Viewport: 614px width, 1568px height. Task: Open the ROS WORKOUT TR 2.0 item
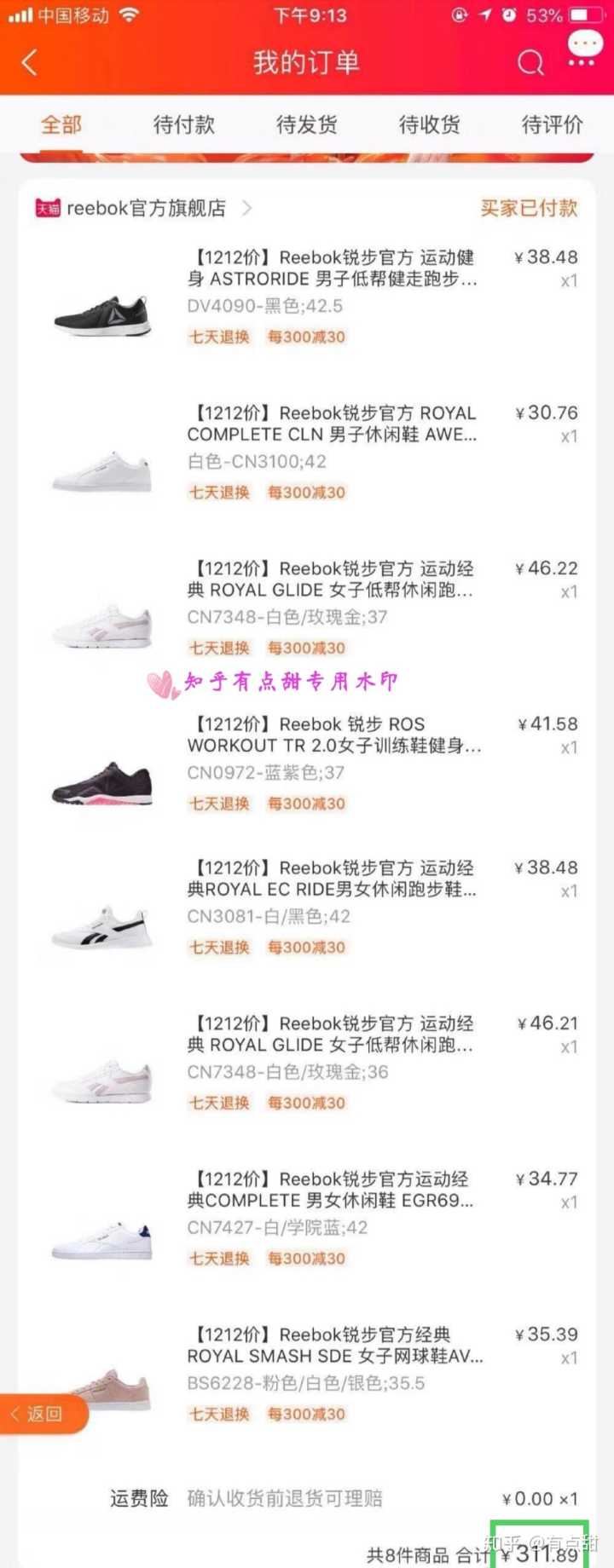click(x=331, y=735)
